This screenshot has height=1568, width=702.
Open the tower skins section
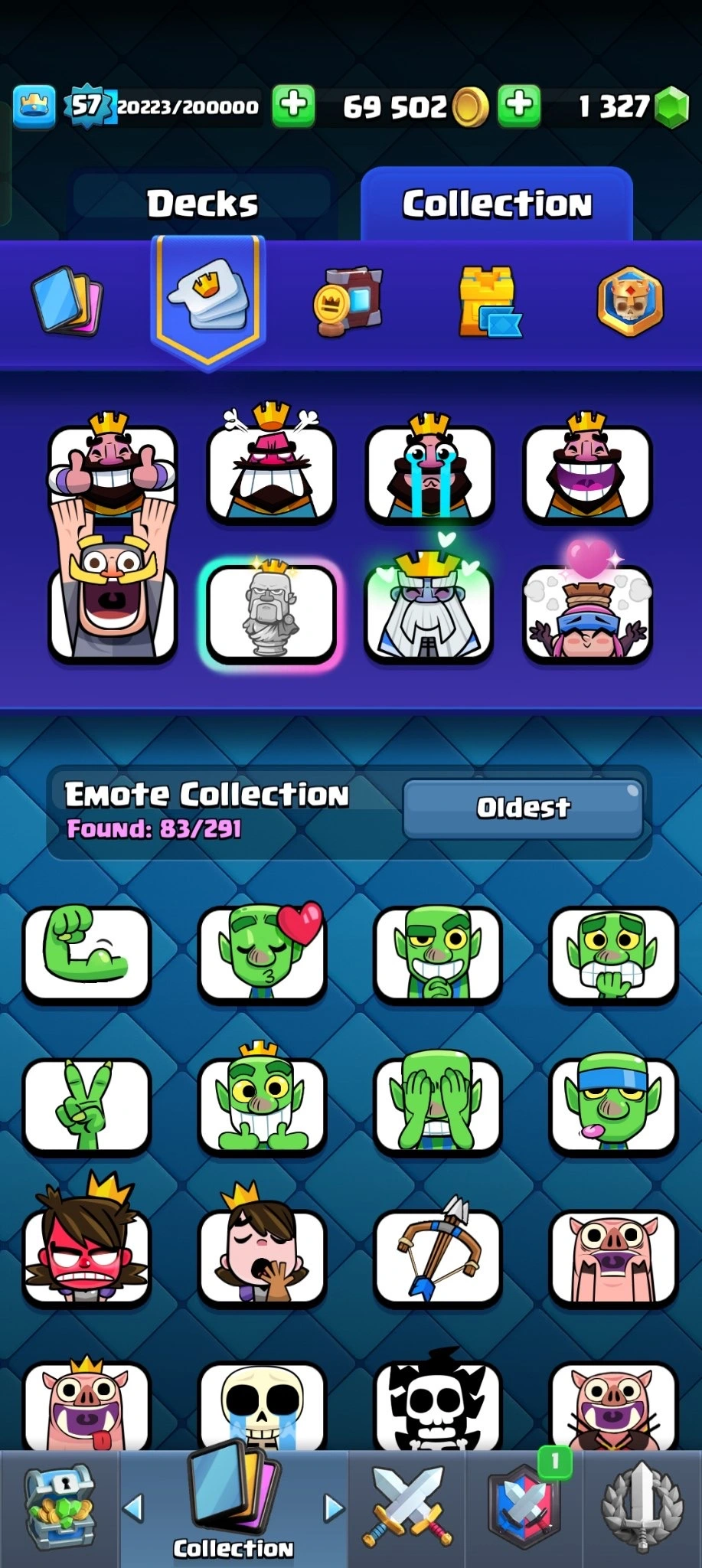pos(488,302)
